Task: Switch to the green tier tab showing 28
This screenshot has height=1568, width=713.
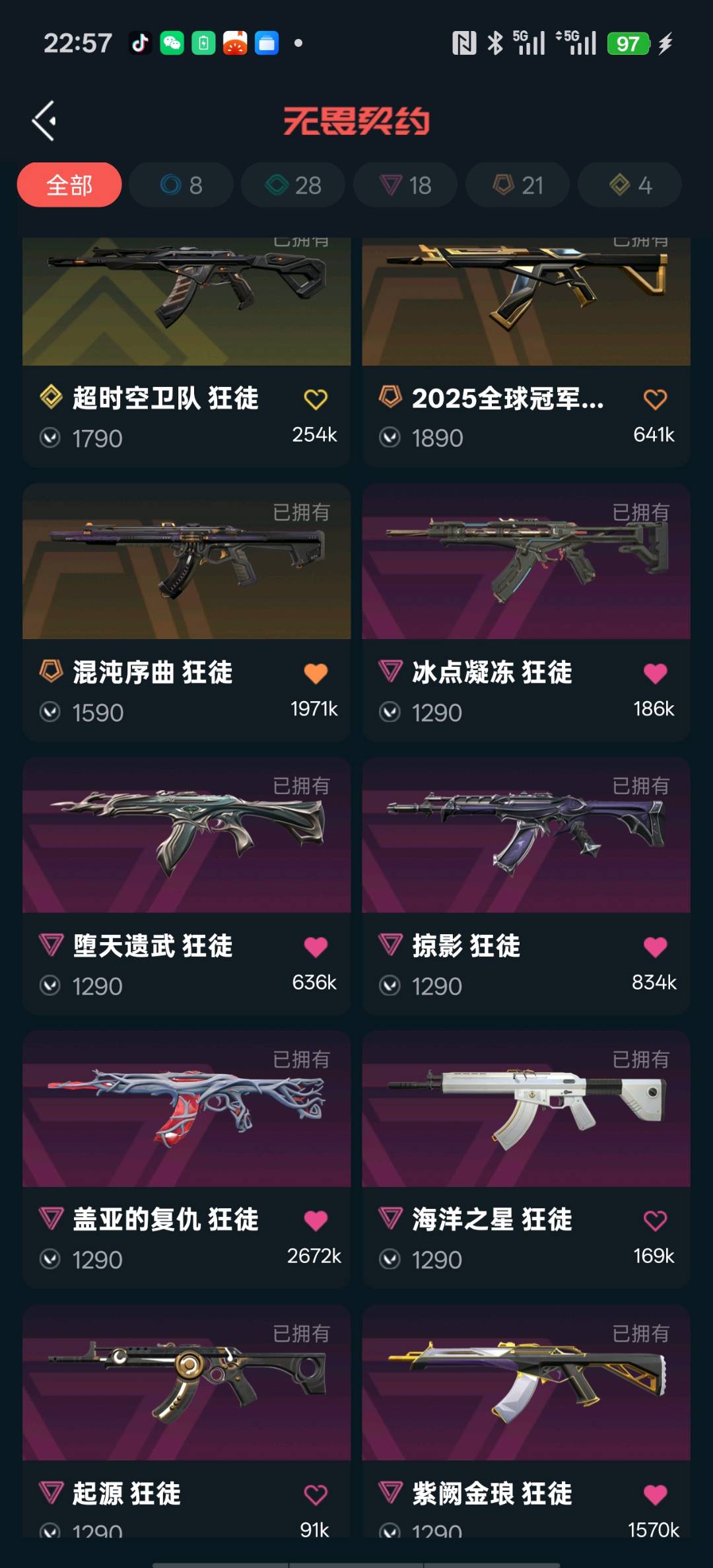Action: [293, 185]
